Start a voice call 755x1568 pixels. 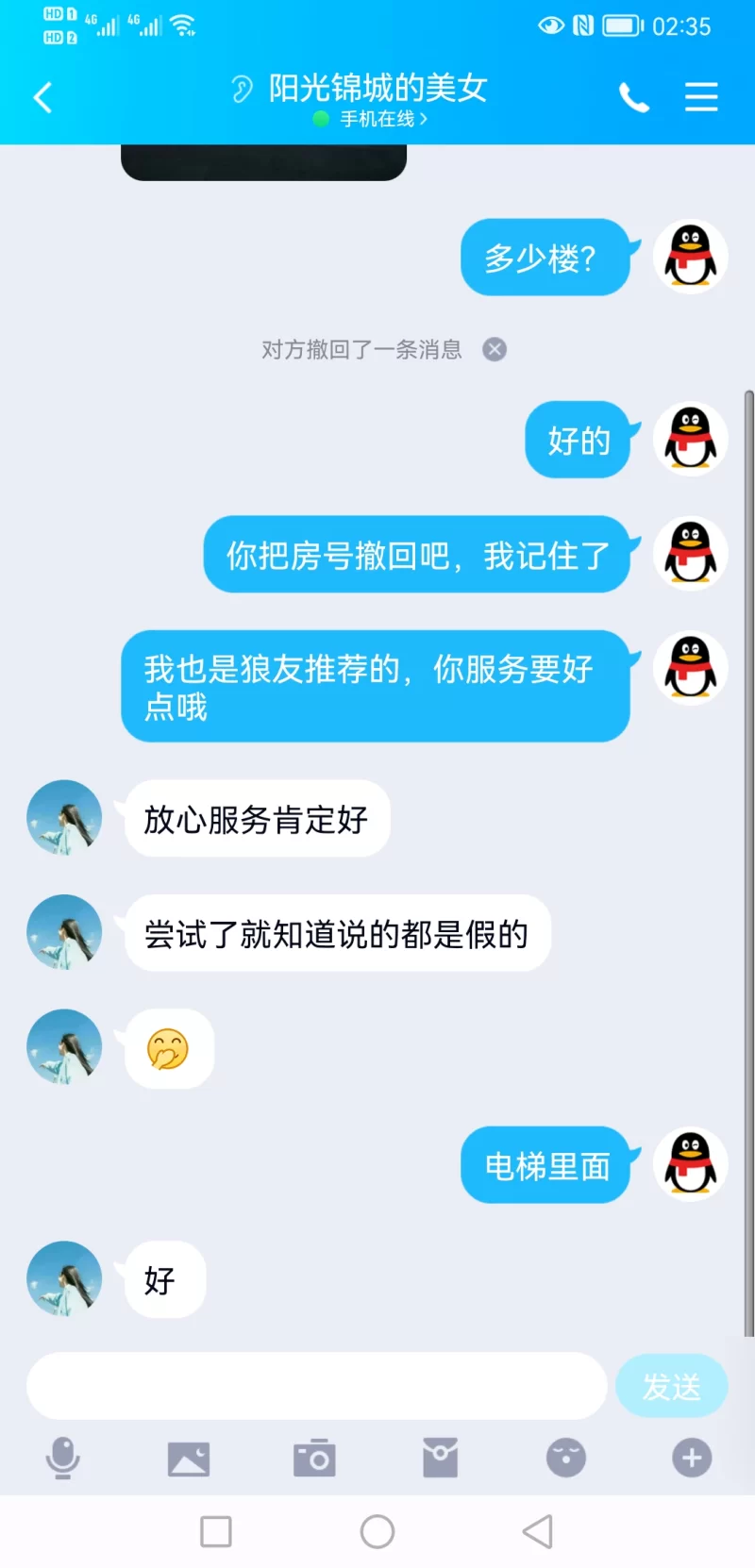coord(633,97)
